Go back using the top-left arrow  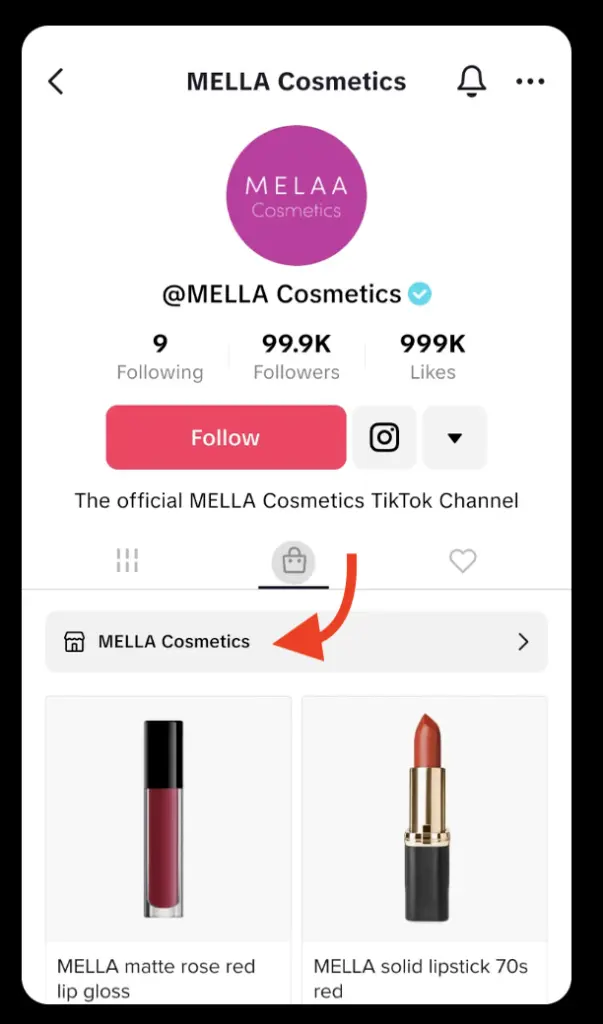coord(56,81)
